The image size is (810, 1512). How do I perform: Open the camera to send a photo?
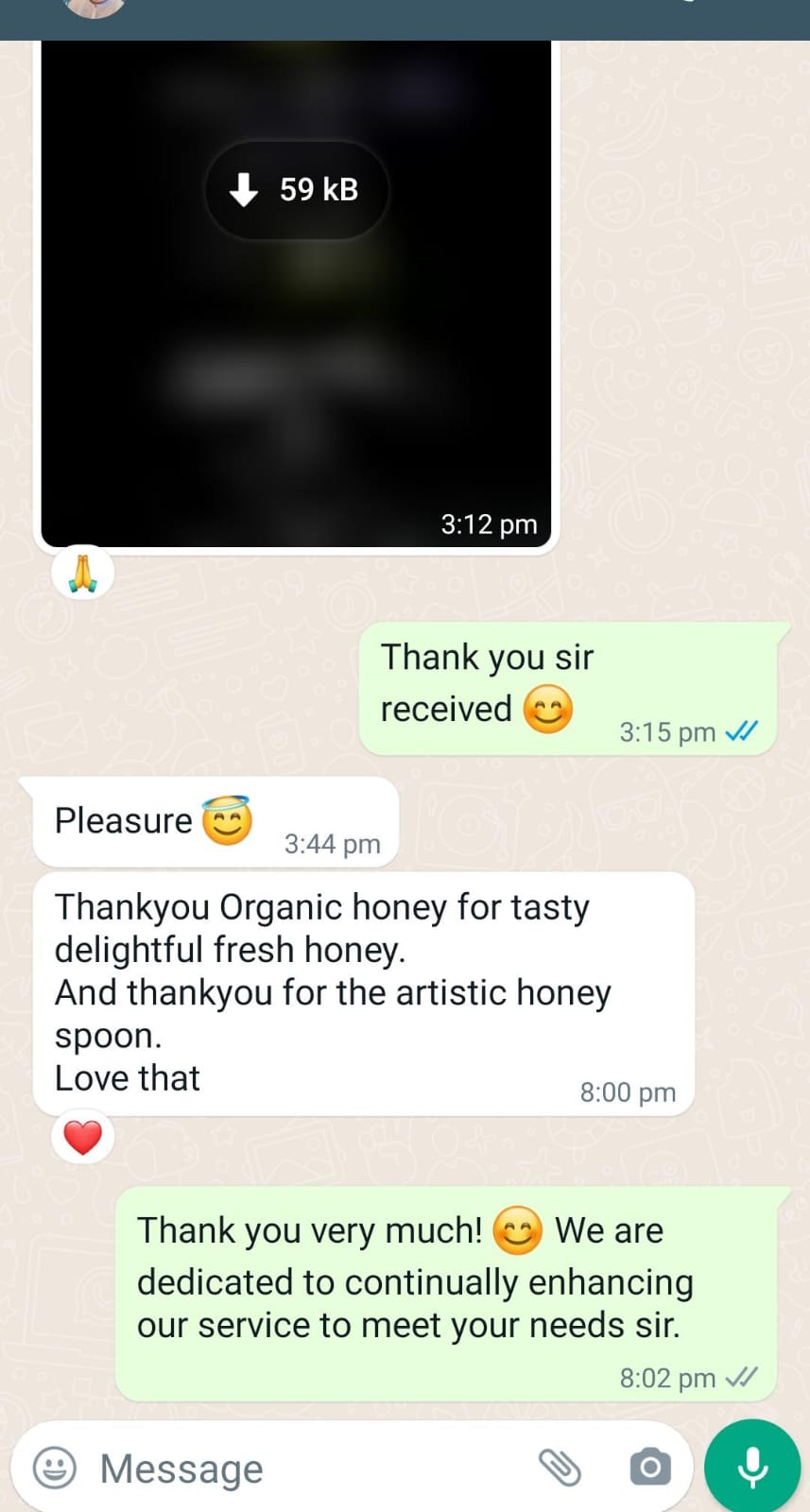coord(650,1468)
